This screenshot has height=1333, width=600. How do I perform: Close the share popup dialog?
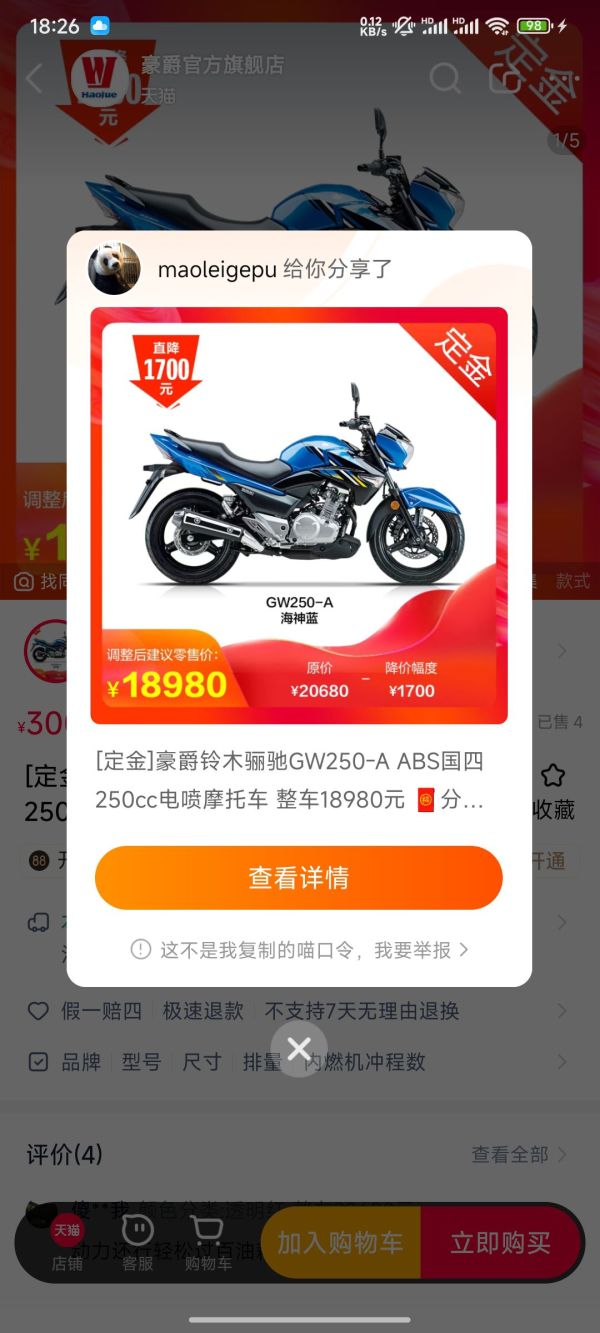click(x=299, y=1048)
